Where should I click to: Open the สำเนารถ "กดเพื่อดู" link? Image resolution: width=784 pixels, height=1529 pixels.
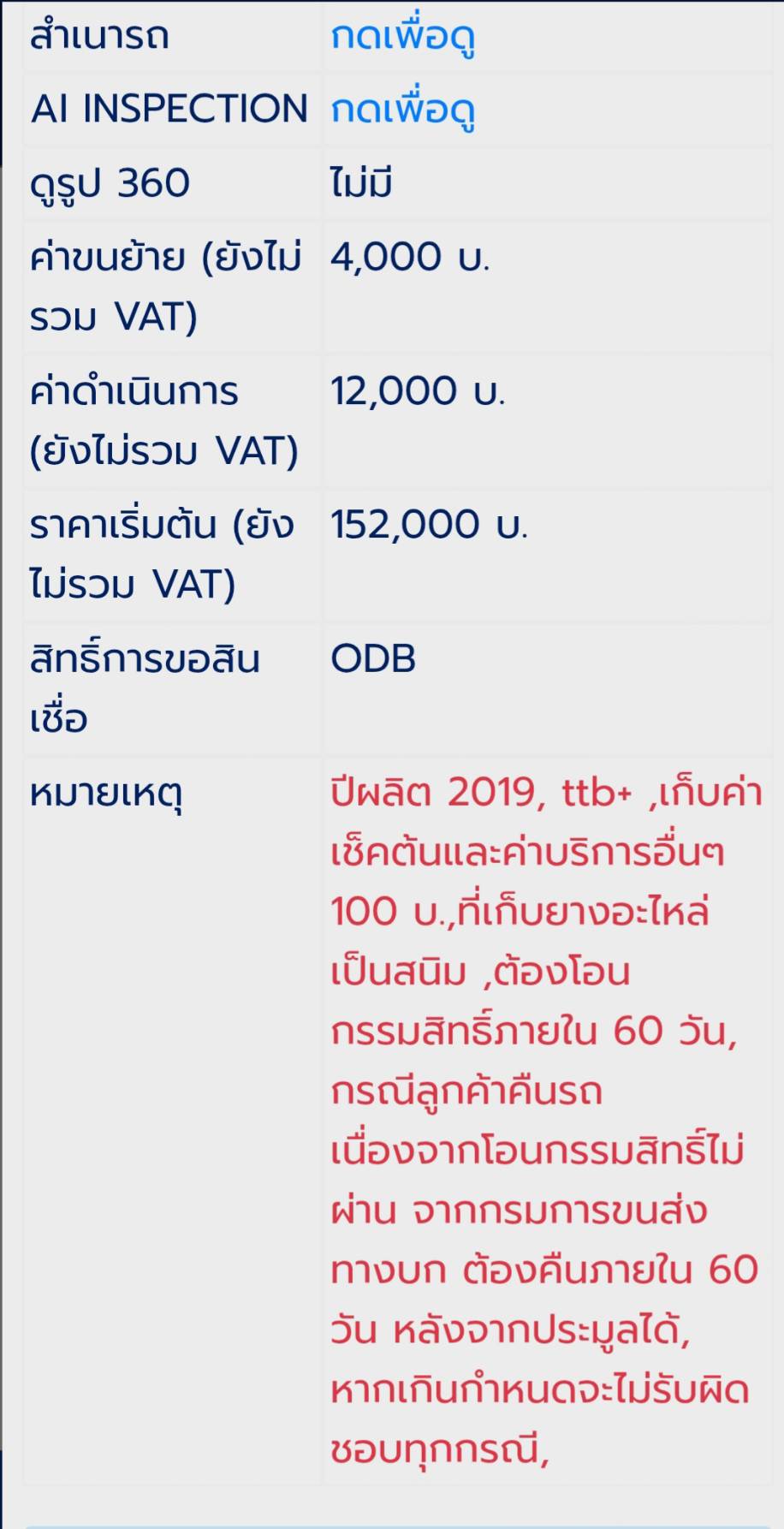click(402, 36)
